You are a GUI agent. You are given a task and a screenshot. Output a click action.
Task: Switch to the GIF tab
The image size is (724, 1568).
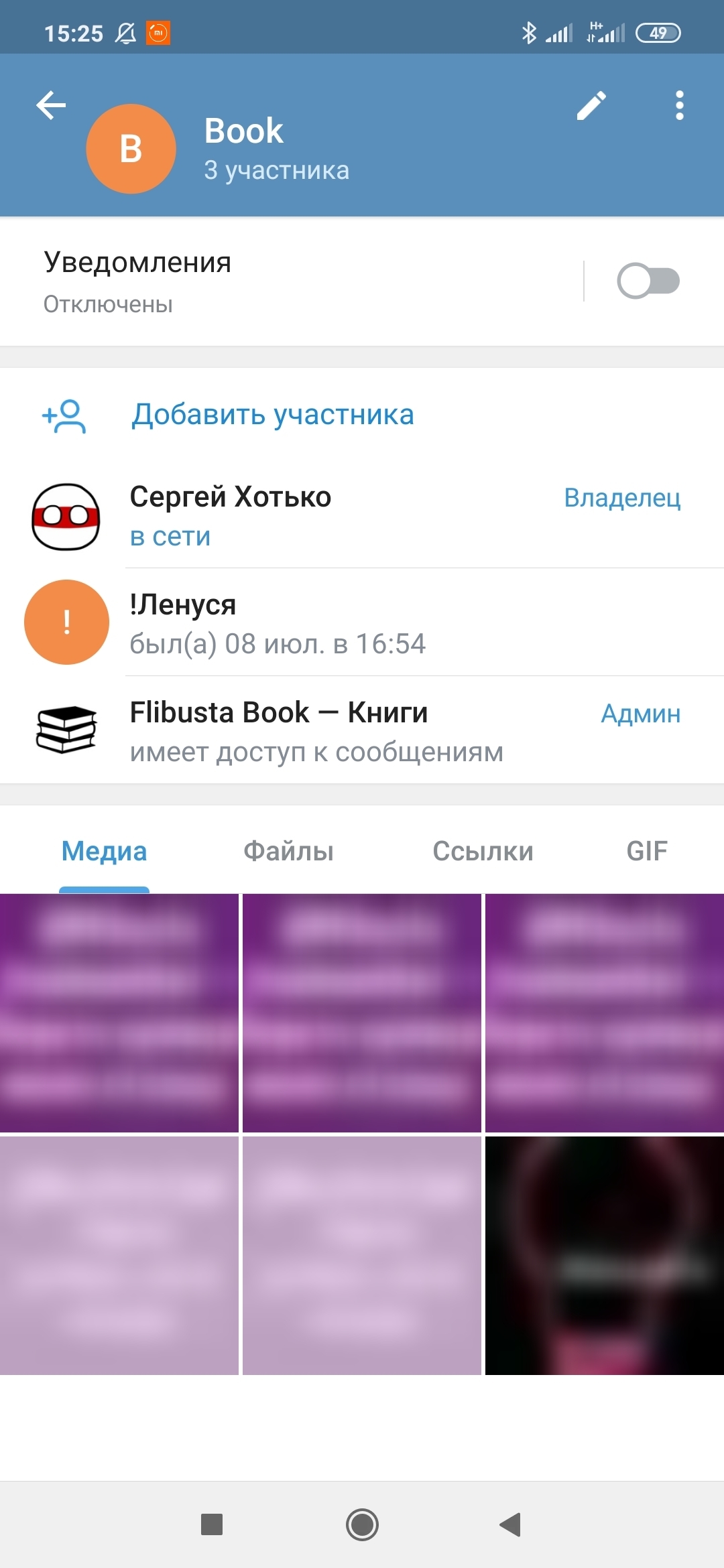coord(647,851)
